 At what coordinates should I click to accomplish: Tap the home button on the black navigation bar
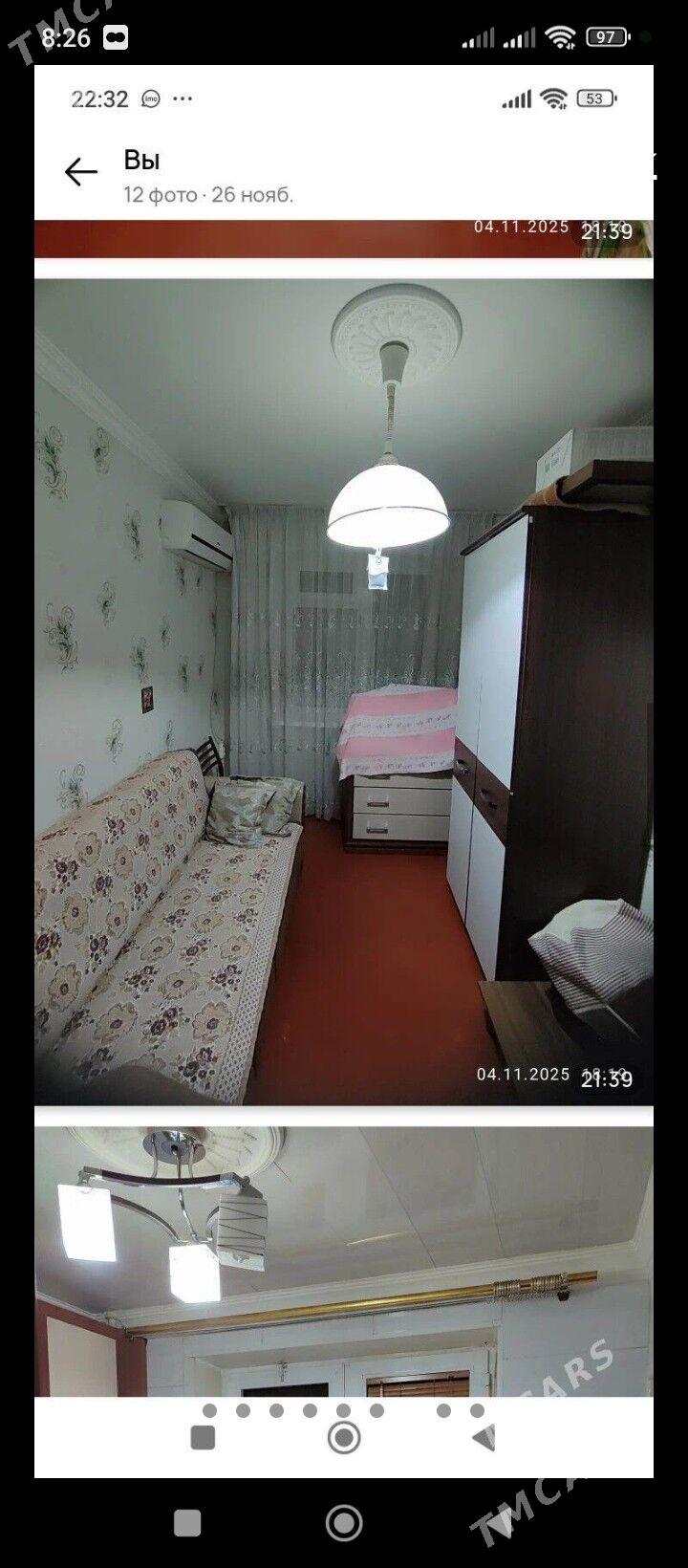click(344, 1519)
